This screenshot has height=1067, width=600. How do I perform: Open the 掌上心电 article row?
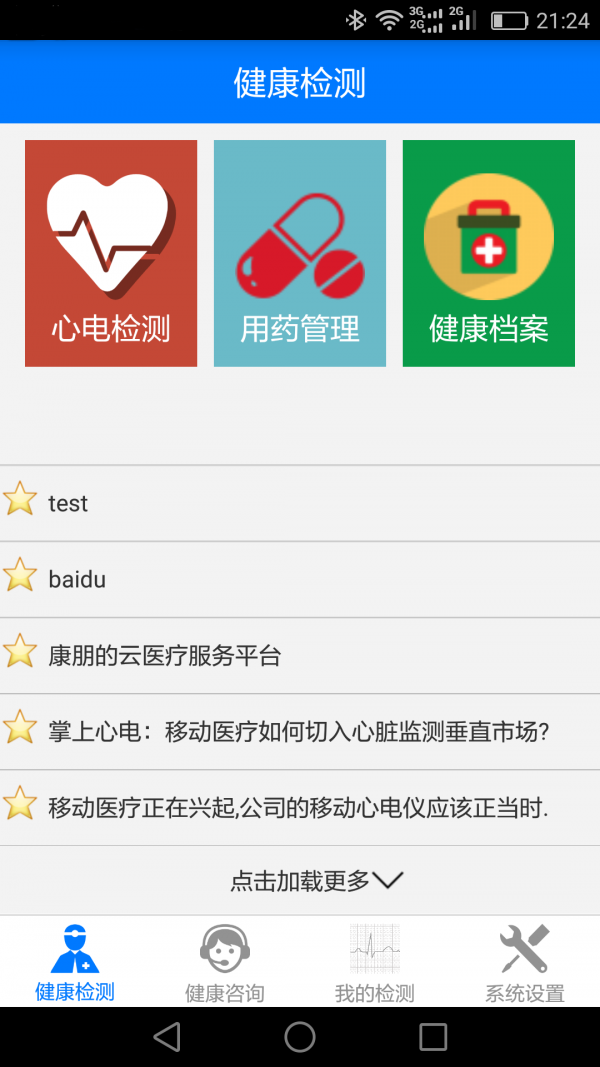(300, 731)
